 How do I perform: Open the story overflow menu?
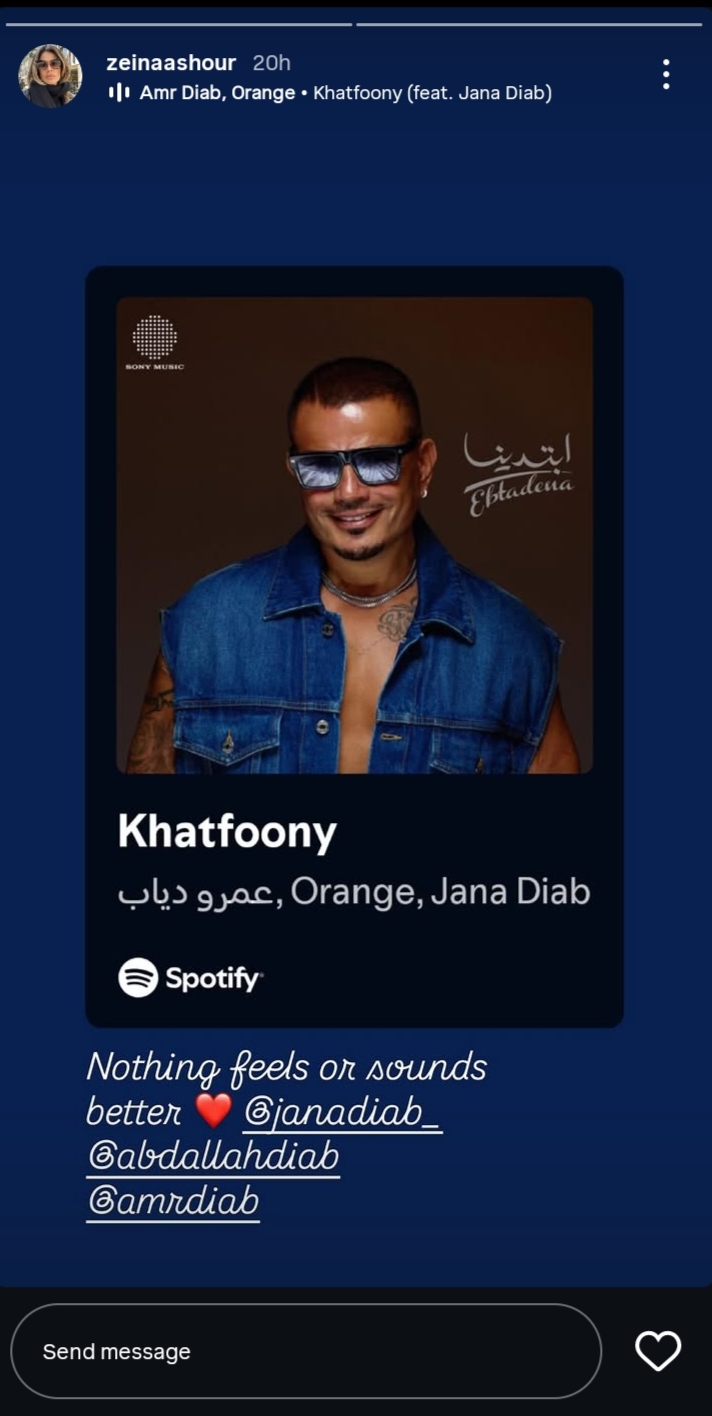coord(665,74)
